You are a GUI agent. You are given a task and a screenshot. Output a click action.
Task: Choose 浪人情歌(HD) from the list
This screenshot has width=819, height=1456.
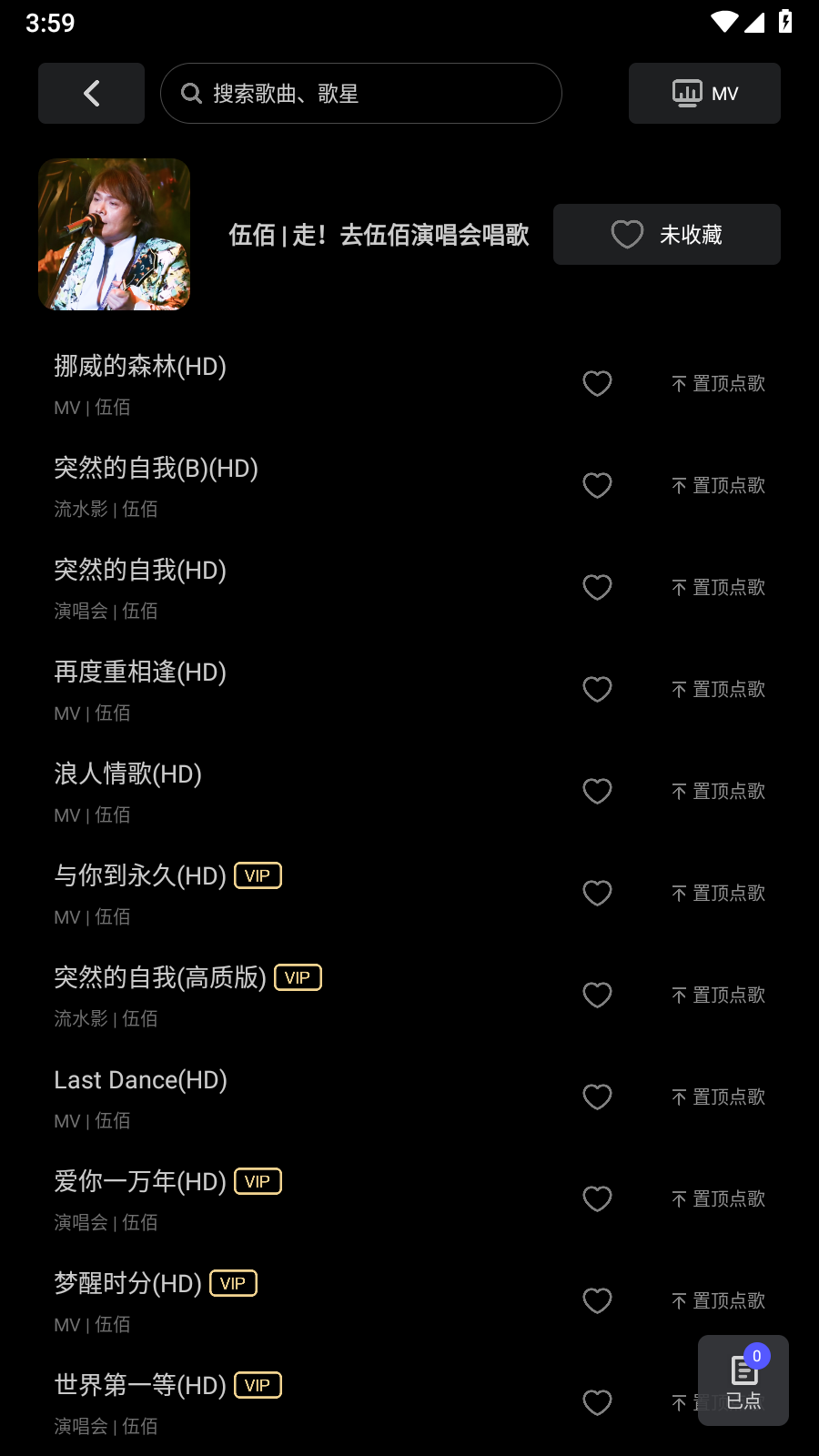click(x=128, y=774)
